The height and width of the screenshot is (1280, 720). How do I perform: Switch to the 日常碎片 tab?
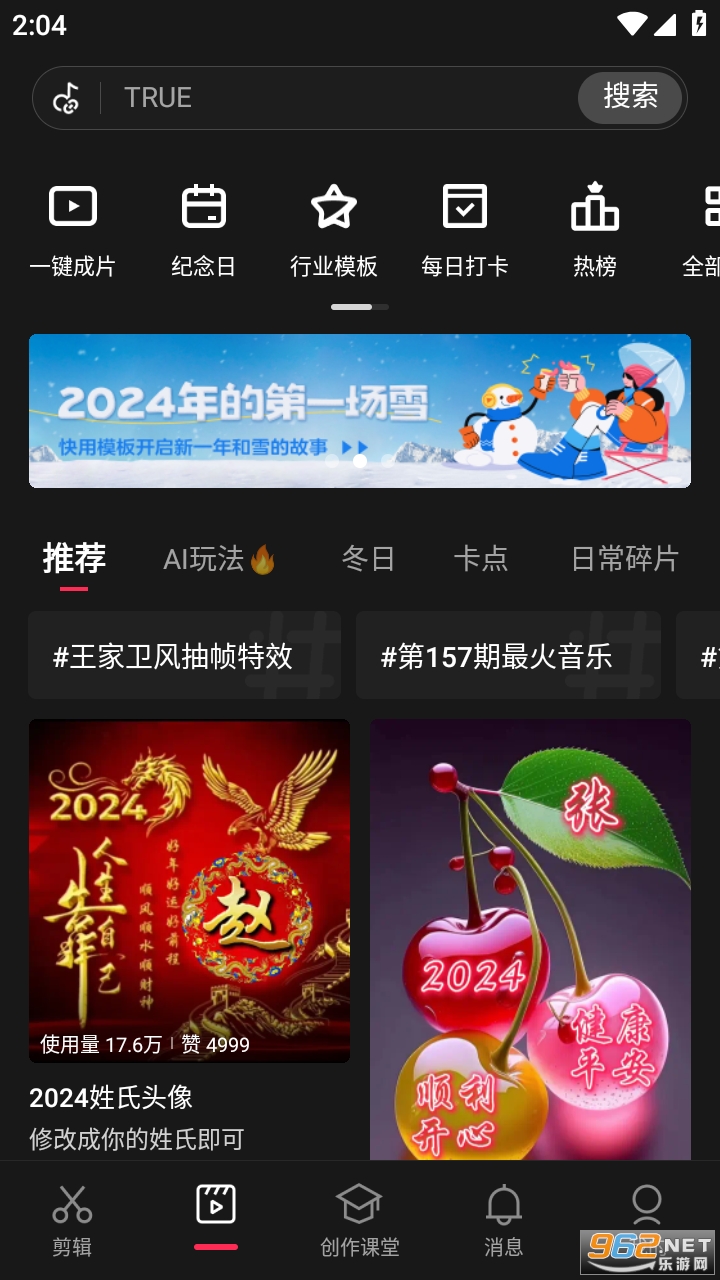[625, 559]
